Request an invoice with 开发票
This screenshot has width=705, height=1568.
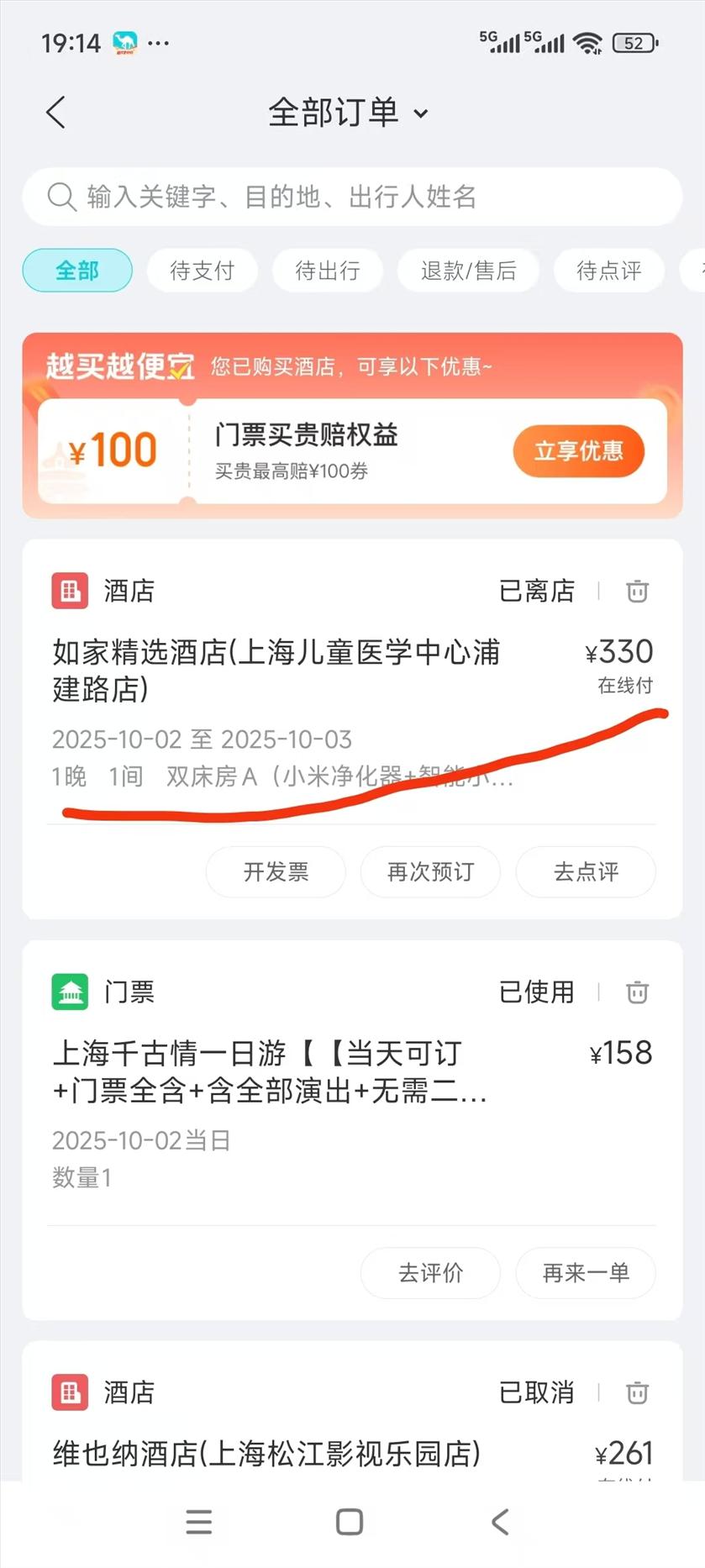276,871
